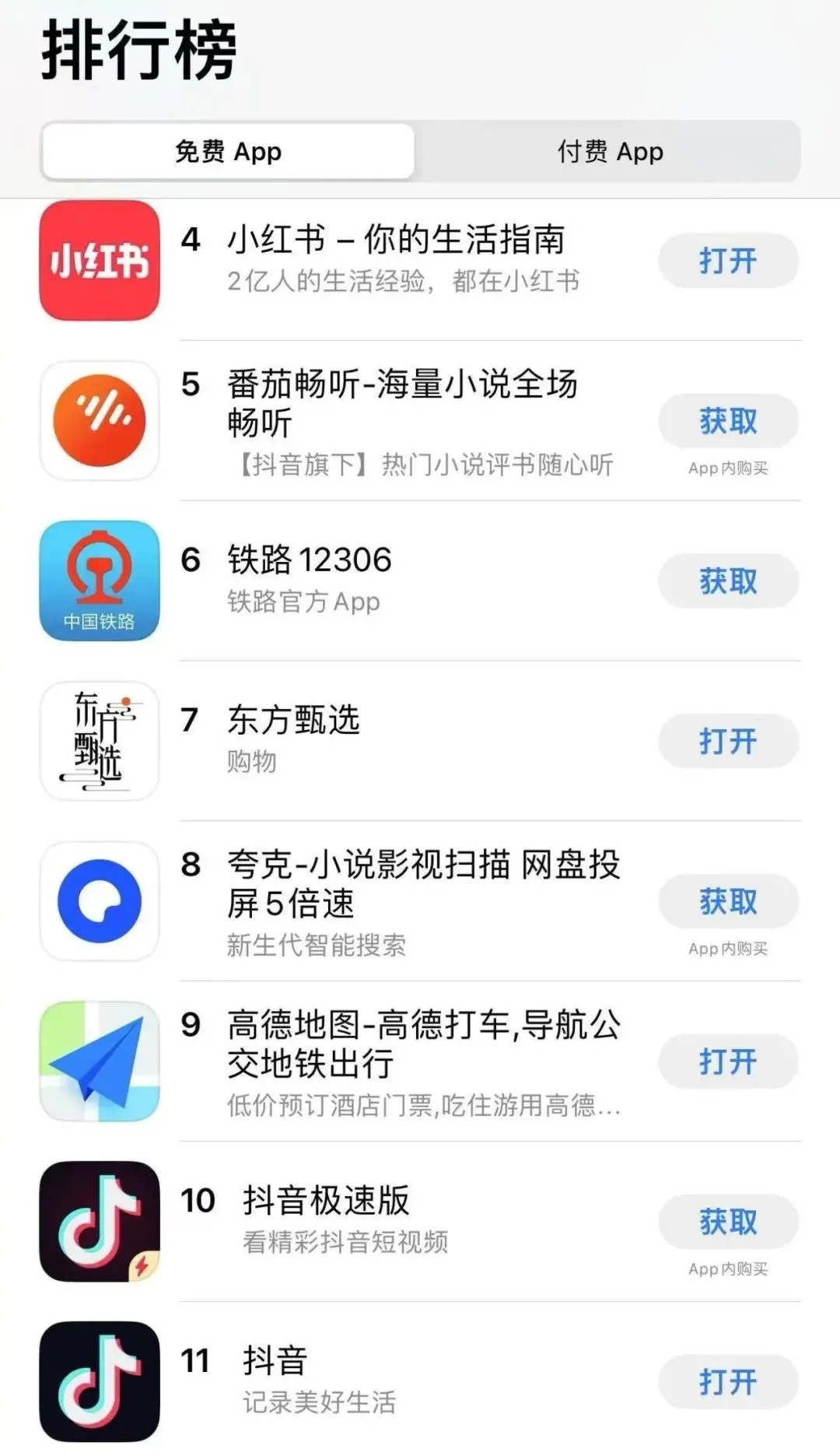Viewport: 840px width, 1456px height.
Task: Open 高德地图 with its 打开 button
Action: pyautogui.click(x=728, y=1061)
